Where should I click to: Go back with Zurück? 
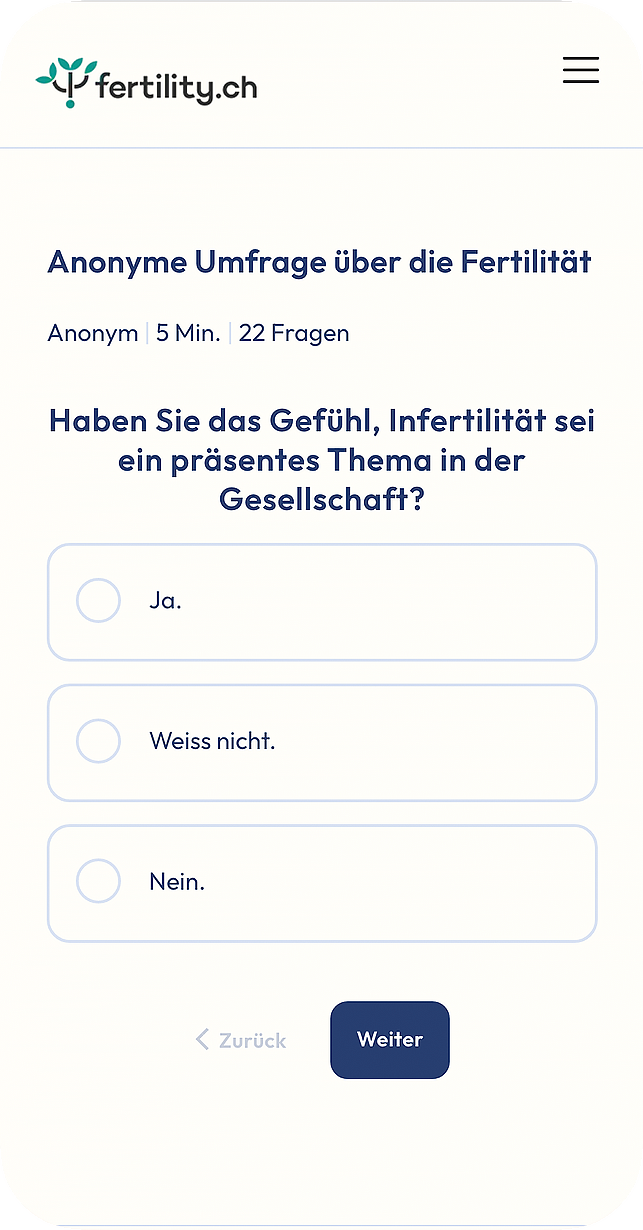pyautogui.click(x=241, y=1040)
